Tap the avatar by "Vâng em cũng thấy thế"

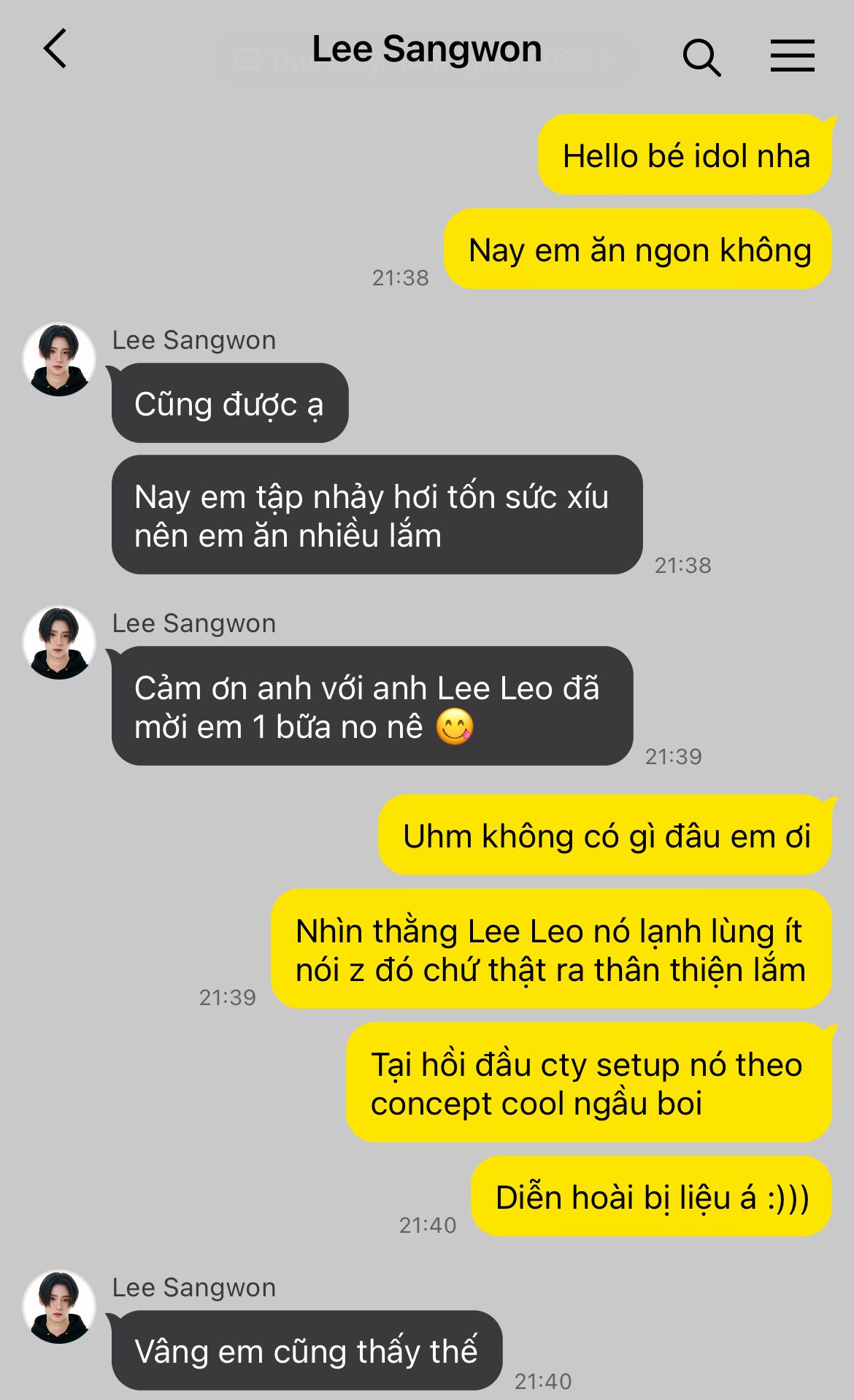coord(59,1307)
